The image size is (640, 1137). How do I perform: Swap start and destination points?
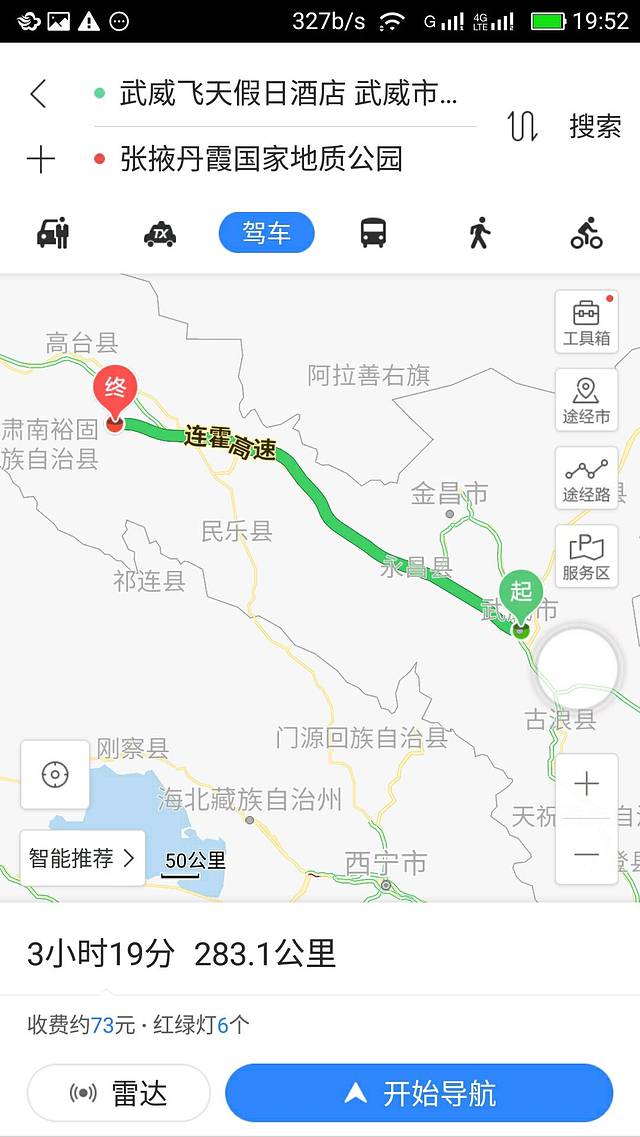(x=522, y=127)
